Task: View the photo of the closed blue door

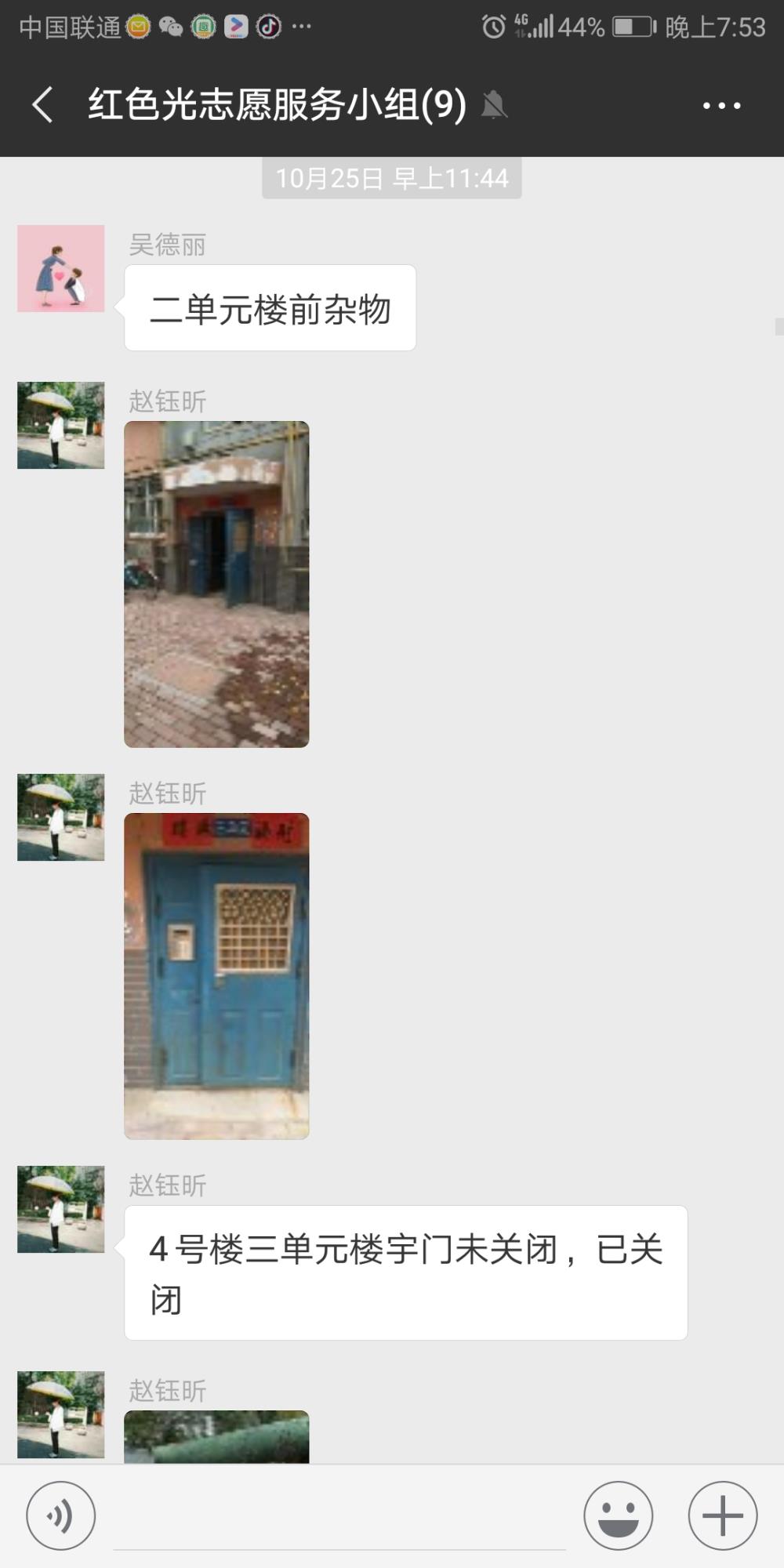Action: point(216,976)
